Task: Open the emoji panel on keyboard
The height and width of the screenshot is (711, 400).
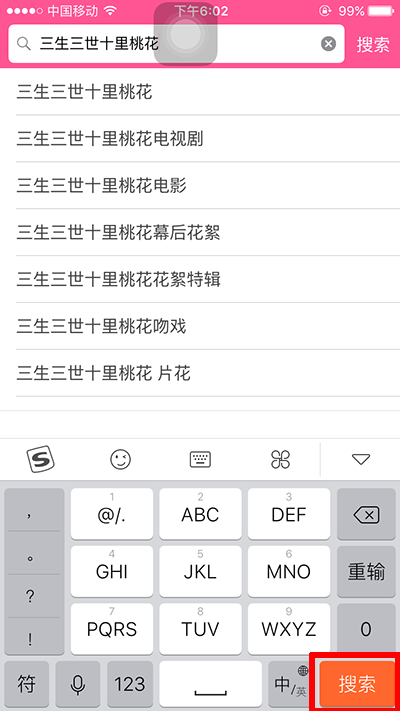Action: (x=121, y=459)
